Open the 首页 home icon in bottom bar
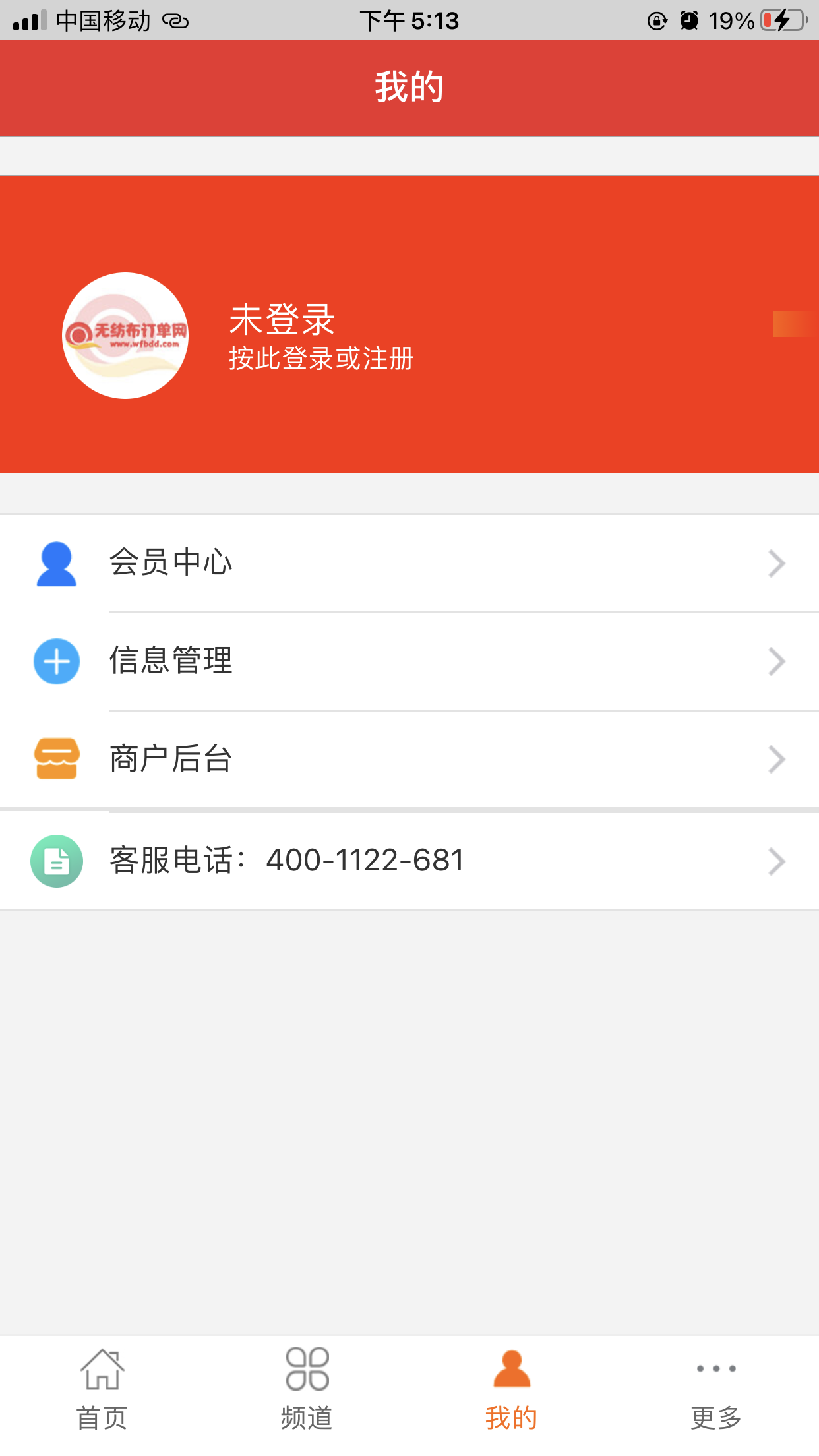The height and width of the screenshot is (1456, 819). (103, 1369)
